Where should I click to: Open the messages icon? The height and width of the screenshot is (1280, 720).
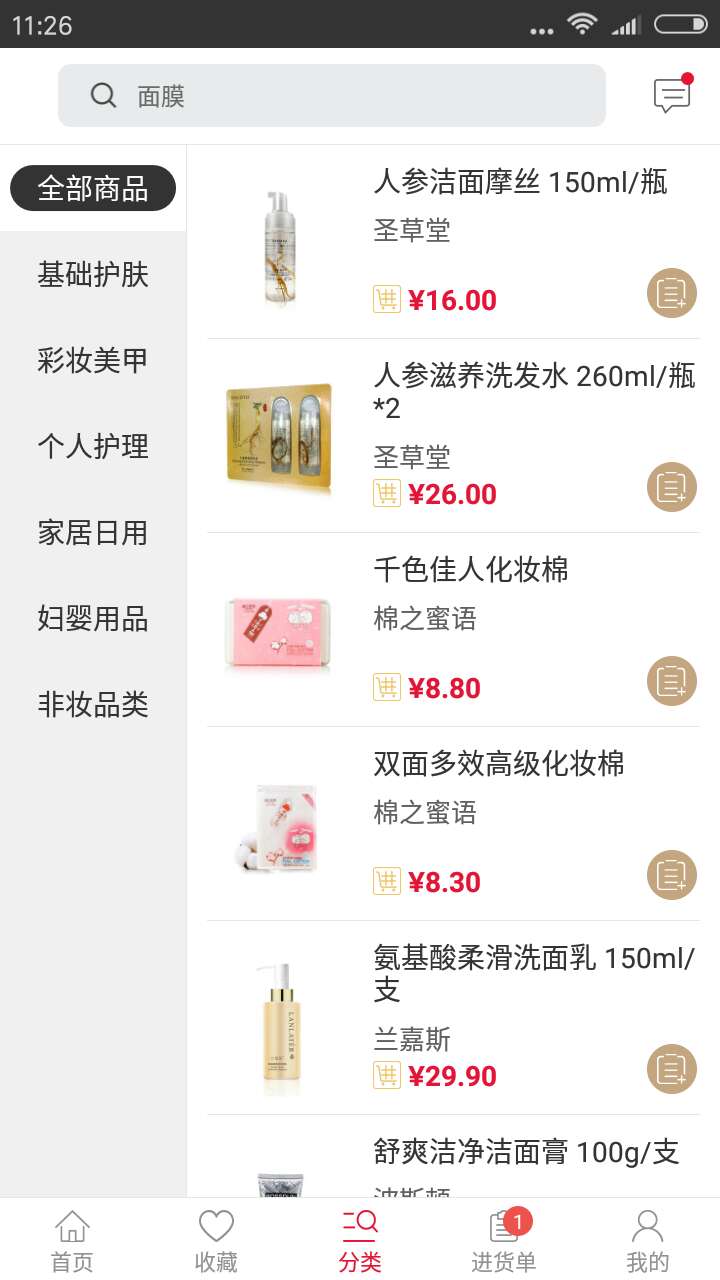tap(672, 95)
